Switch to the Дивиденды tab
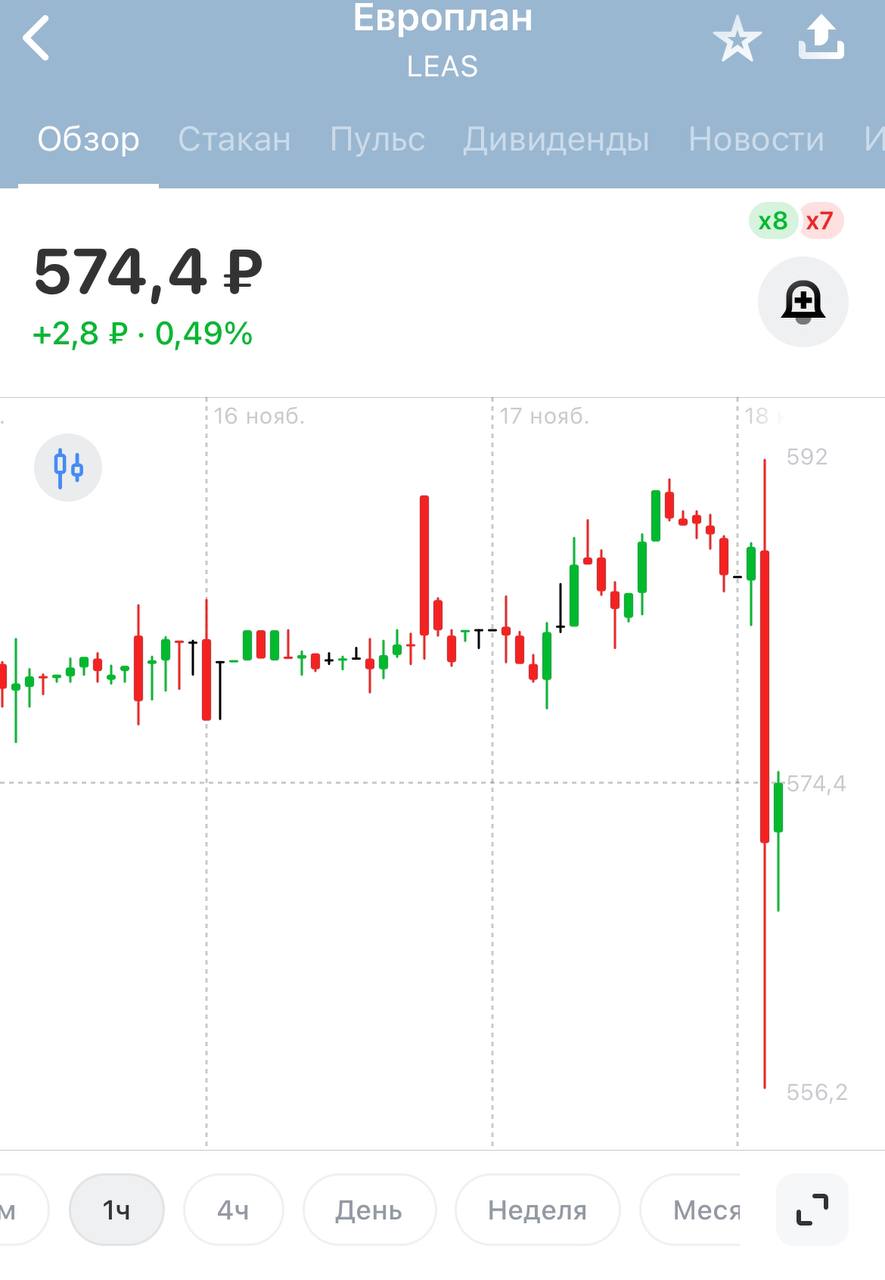885x1280 pixels. (556, 139)
